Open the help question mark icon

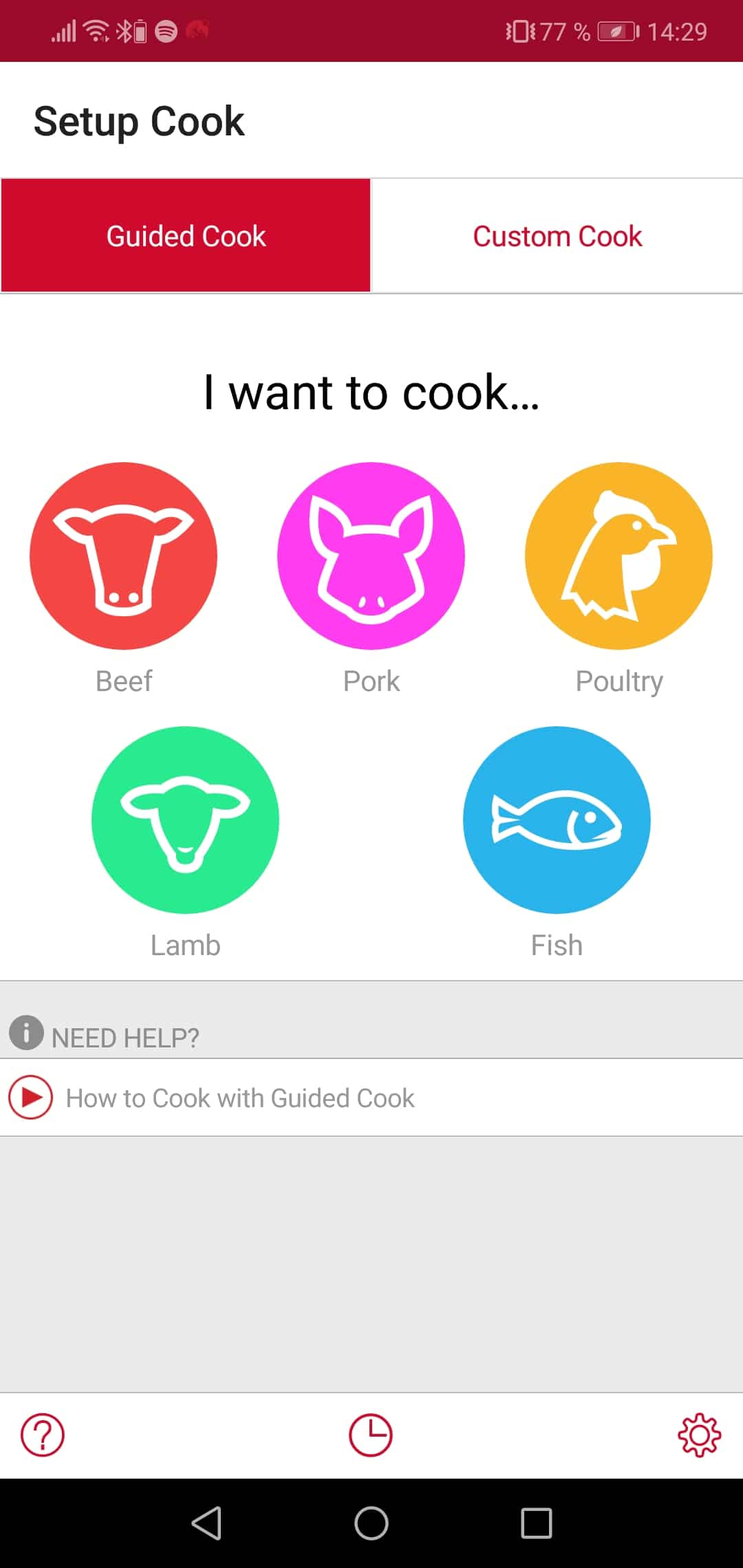[x=43, y=1435]
